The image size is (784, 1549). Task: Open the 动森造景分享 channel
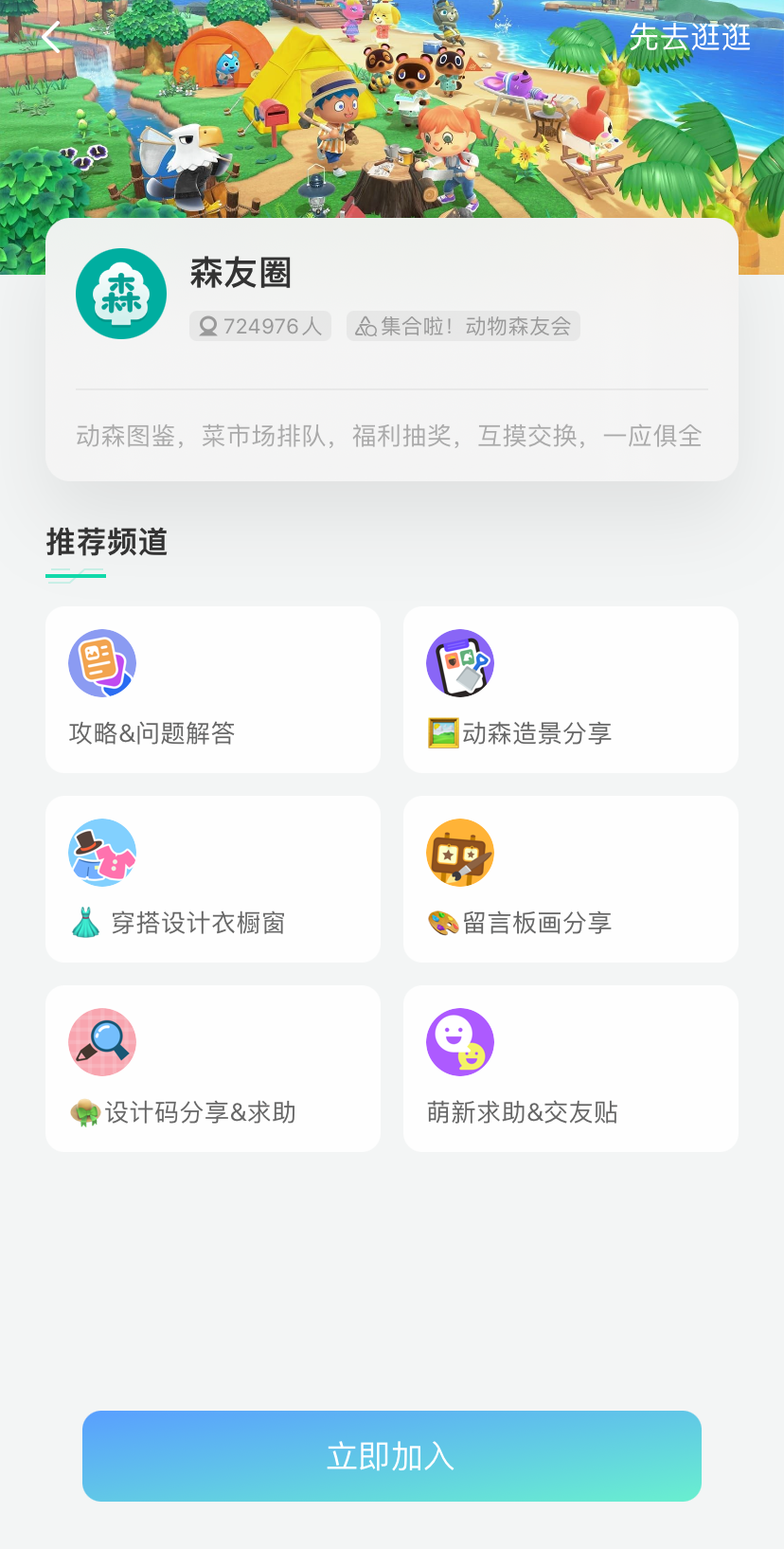click(x=571, y=690)
